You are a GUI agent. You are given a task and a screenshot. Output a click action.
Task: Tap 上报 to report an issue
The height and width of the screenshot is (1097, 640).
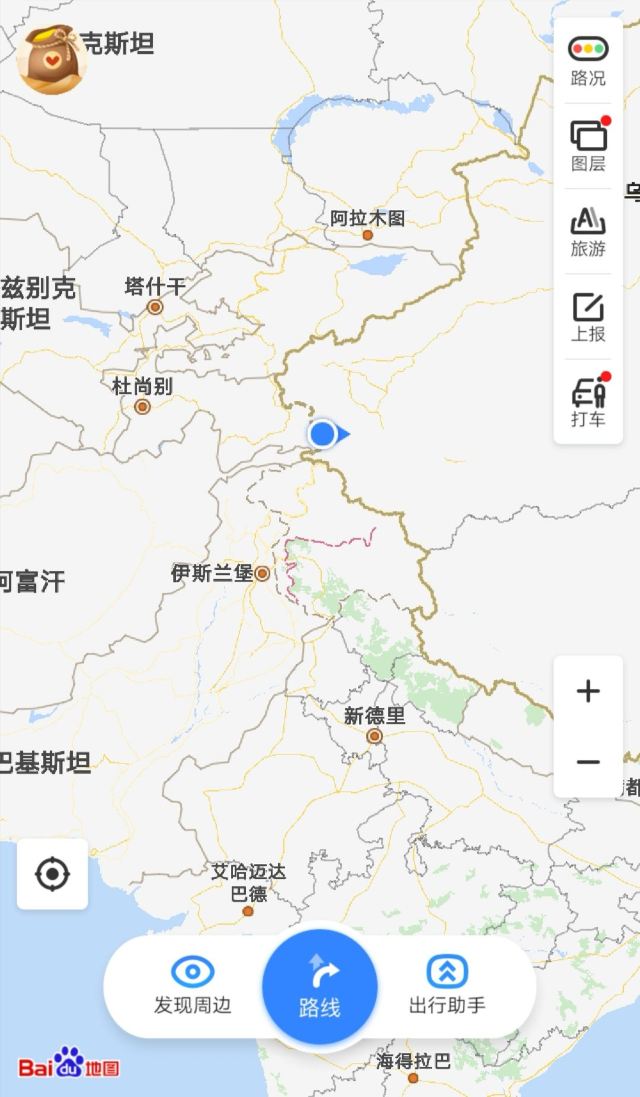tap(588, 317)
